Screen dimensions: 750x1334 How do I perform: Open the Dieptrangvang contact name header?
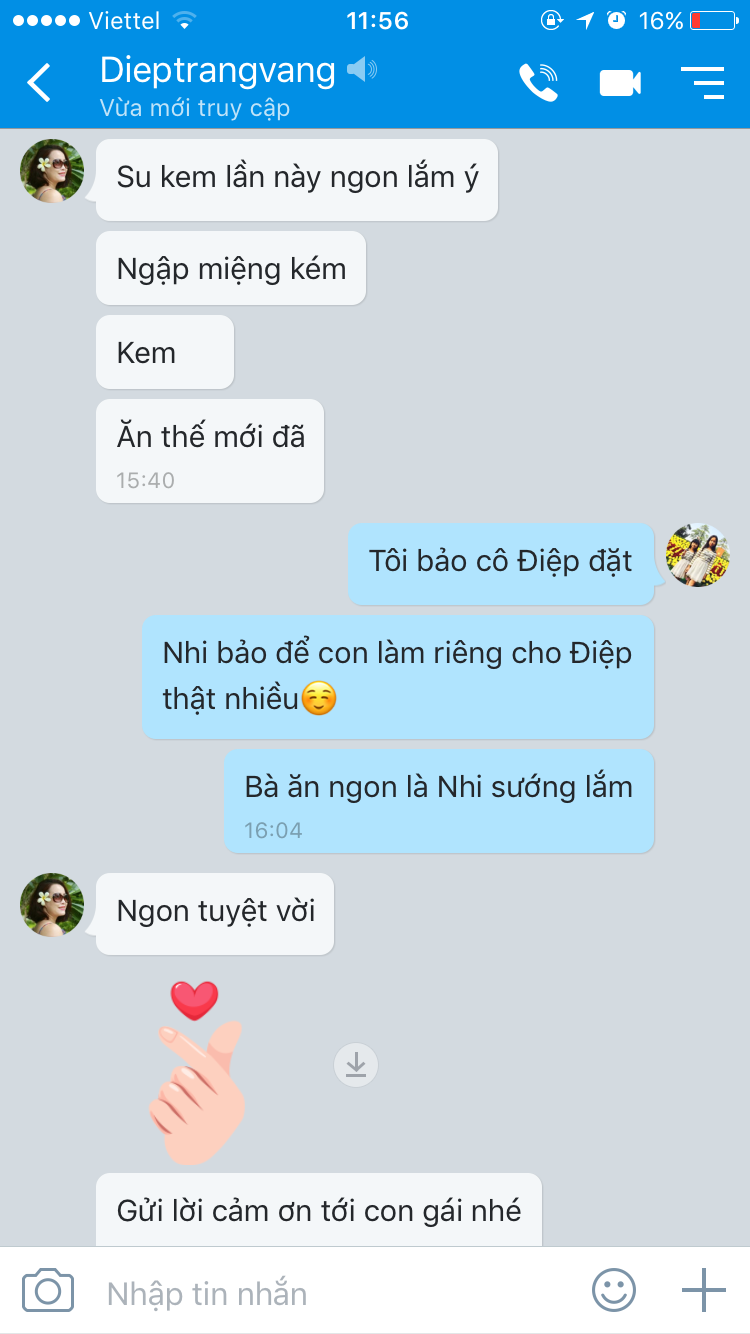point(218,71)
